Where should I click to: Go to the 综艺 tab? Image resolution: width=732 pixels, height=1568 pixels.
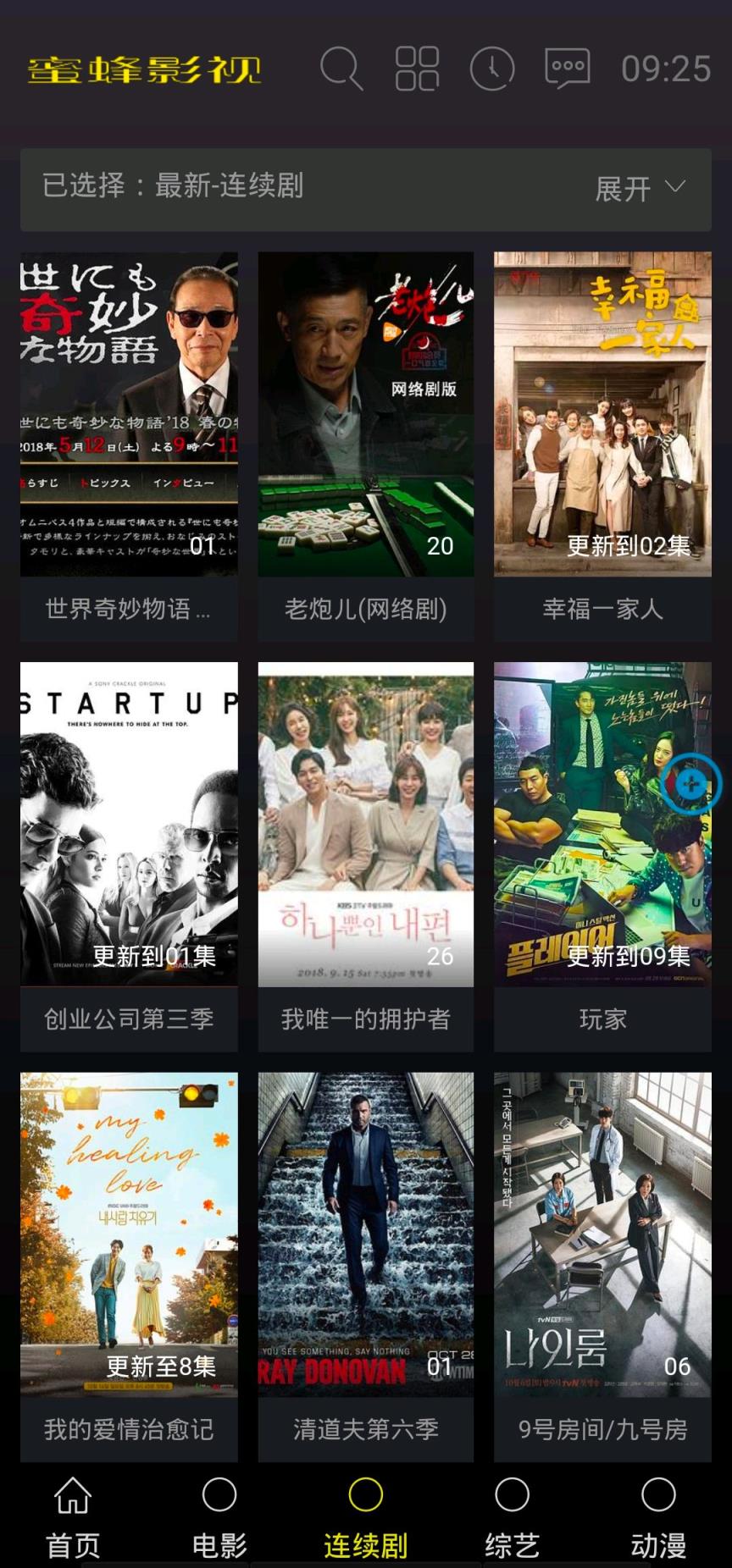[x=512, y=1517]
